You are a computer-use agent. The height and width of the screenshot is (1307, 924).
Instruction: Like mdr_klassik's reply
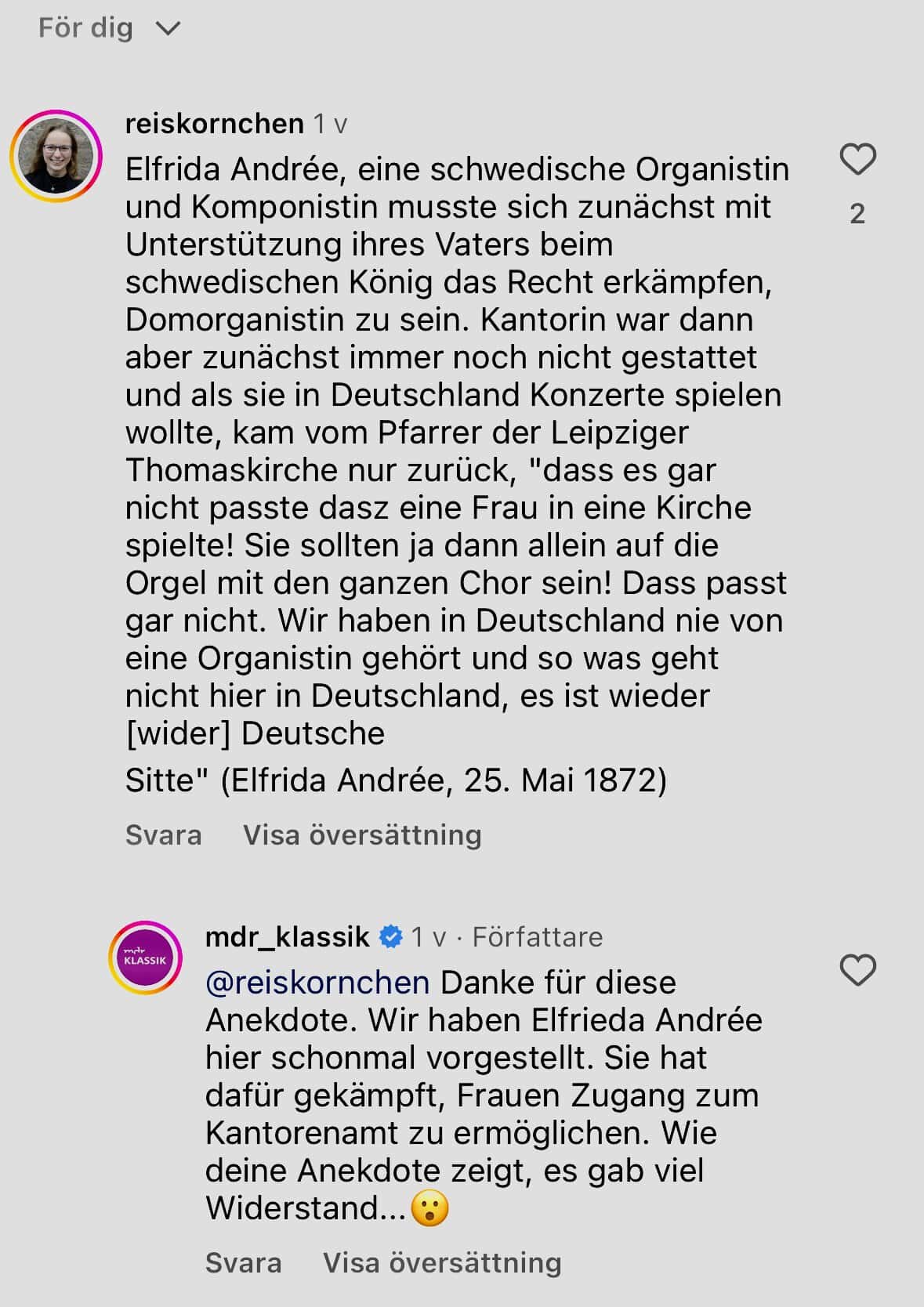tap(857, 970)
